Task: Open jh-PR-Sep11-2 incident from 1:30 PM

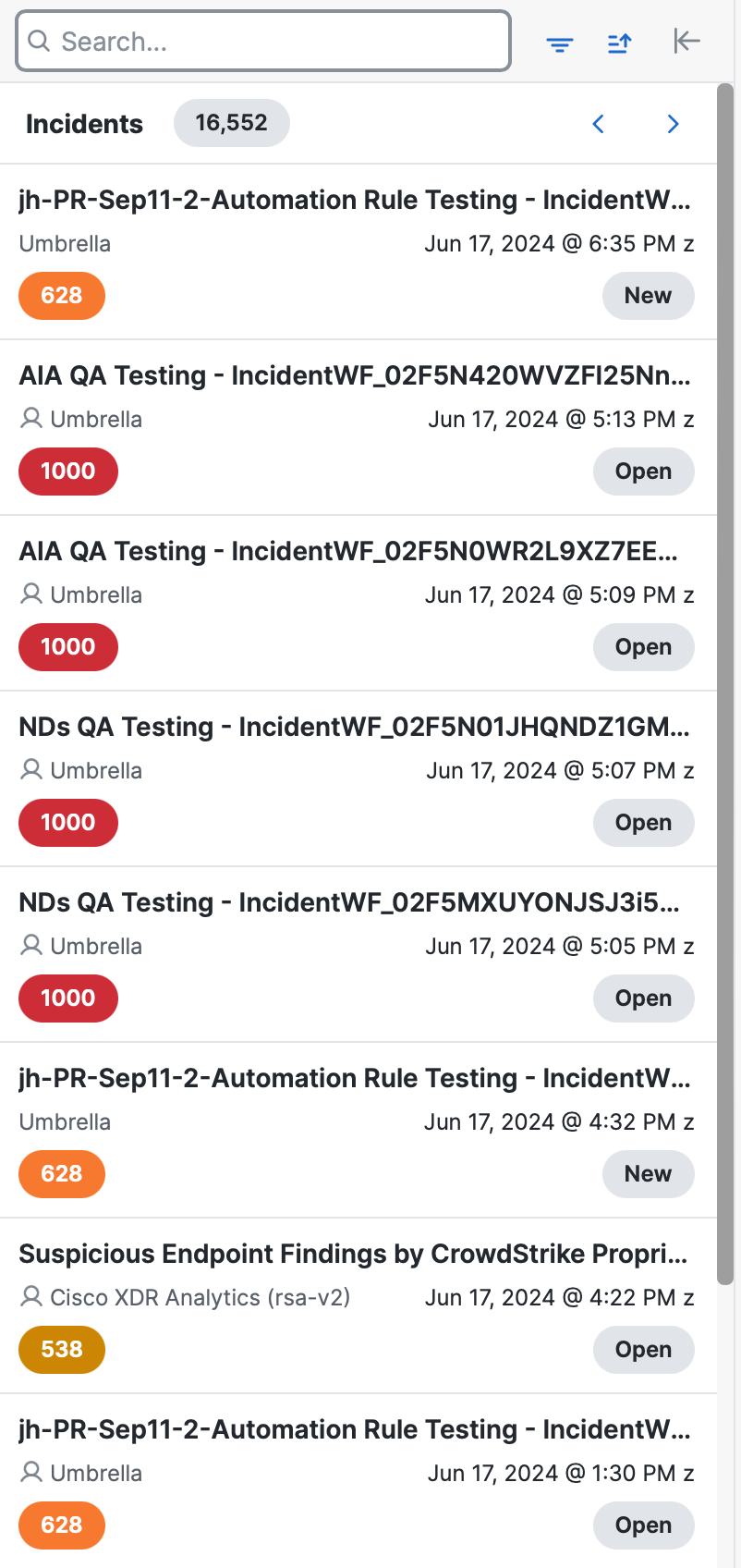Action: point(358,1481)
